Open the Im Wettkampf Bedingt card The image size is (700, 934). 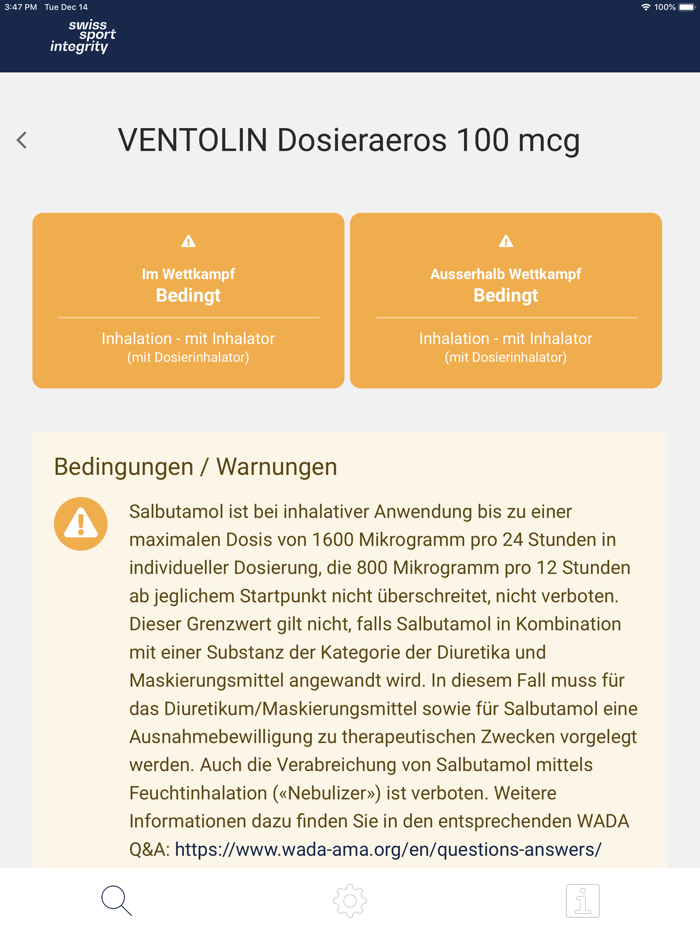pos(188,300)
